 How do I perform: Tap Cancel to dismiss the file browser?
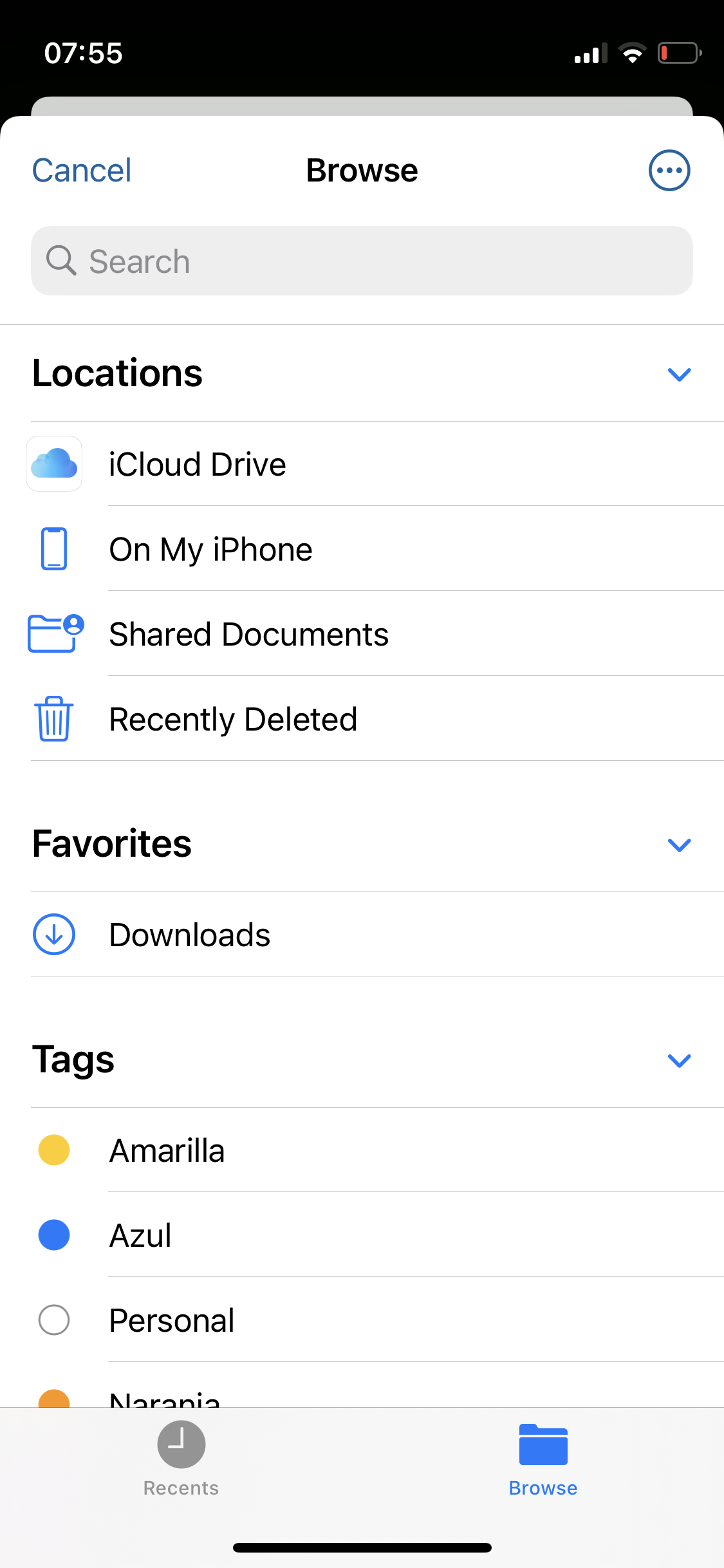(x=82, y=171)
